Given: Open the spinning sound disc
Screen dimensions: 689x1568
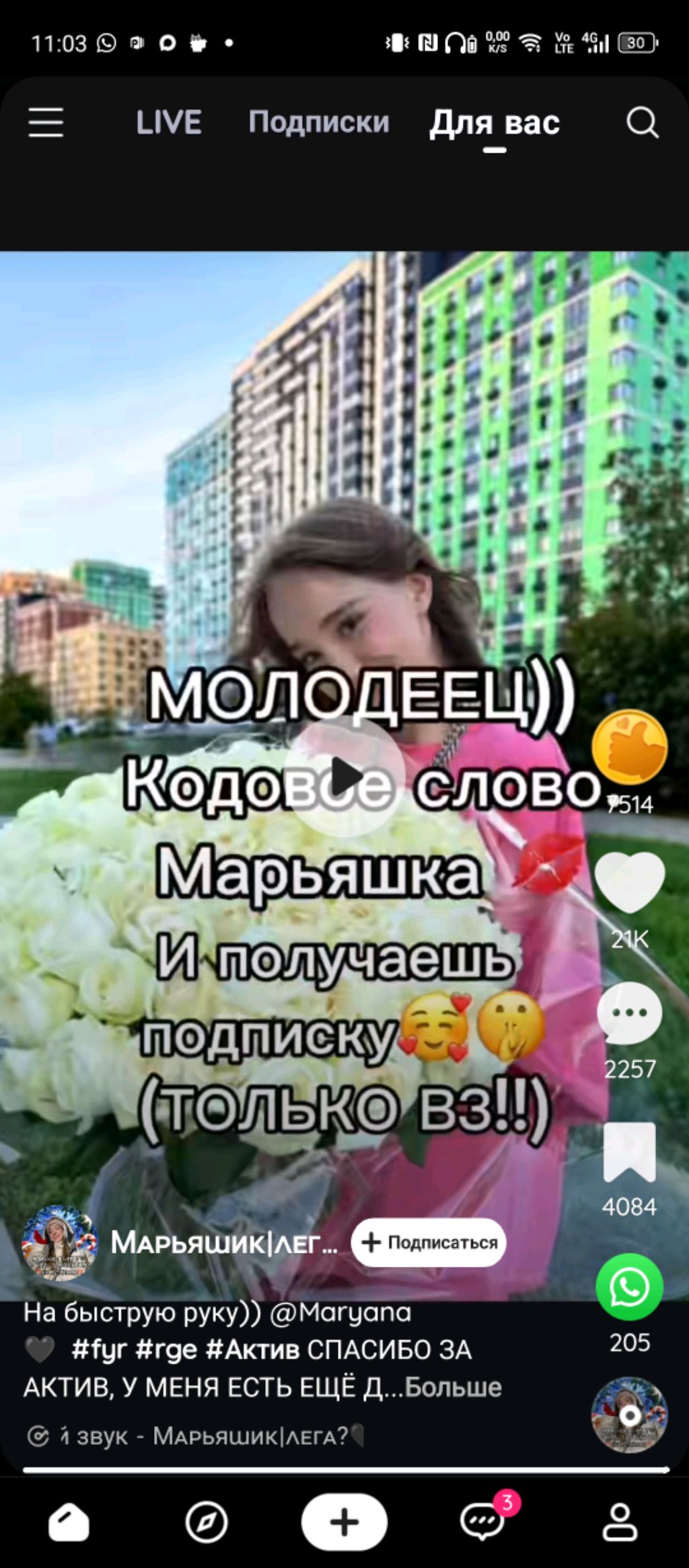Looking at the screenshot, I should [x=630, y=1415].
